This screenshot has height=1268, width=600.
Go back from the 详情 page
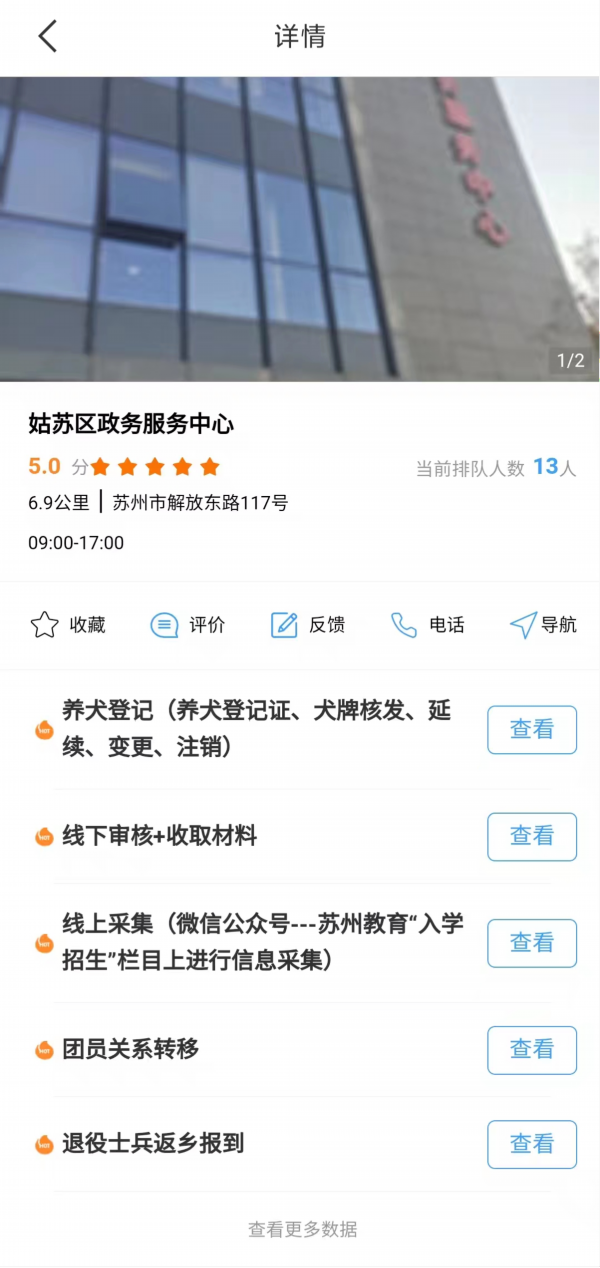47,37
